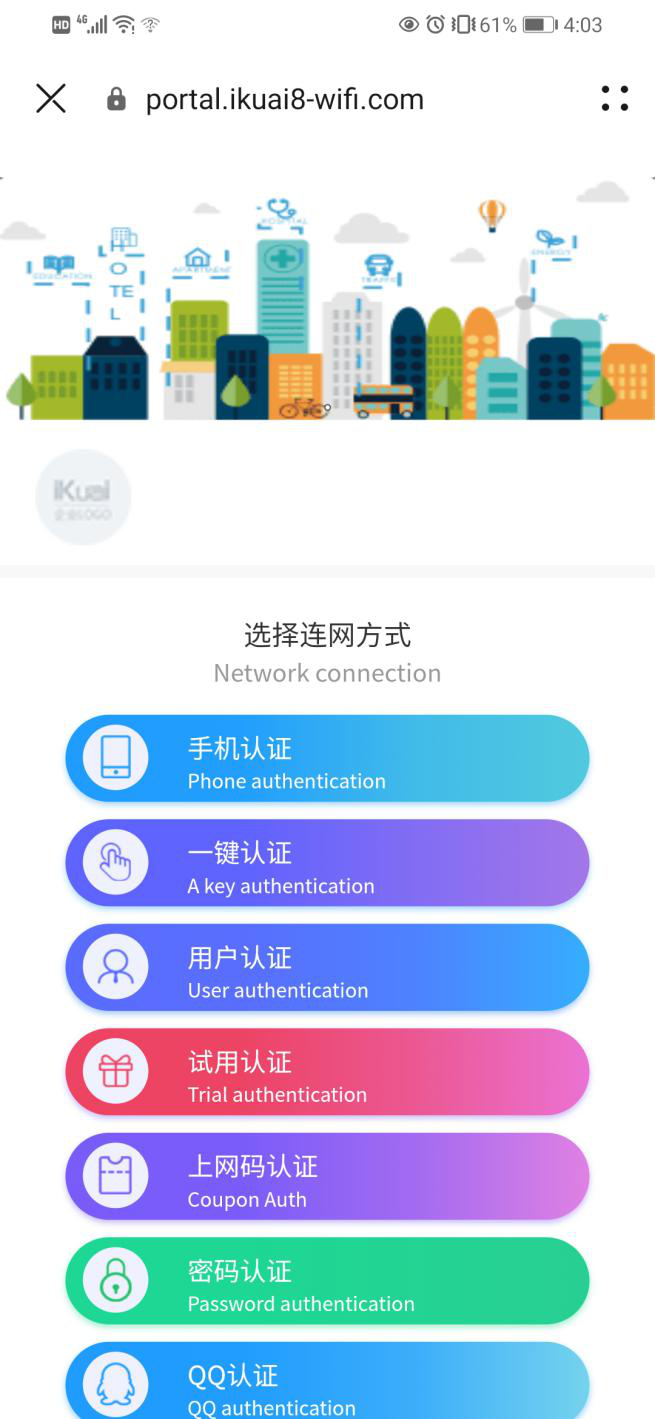Tap the portal.ikuai8-wifi.com address bar
Image resolution: width=655 pixels, height=1419 pixels.
[285, 100]
